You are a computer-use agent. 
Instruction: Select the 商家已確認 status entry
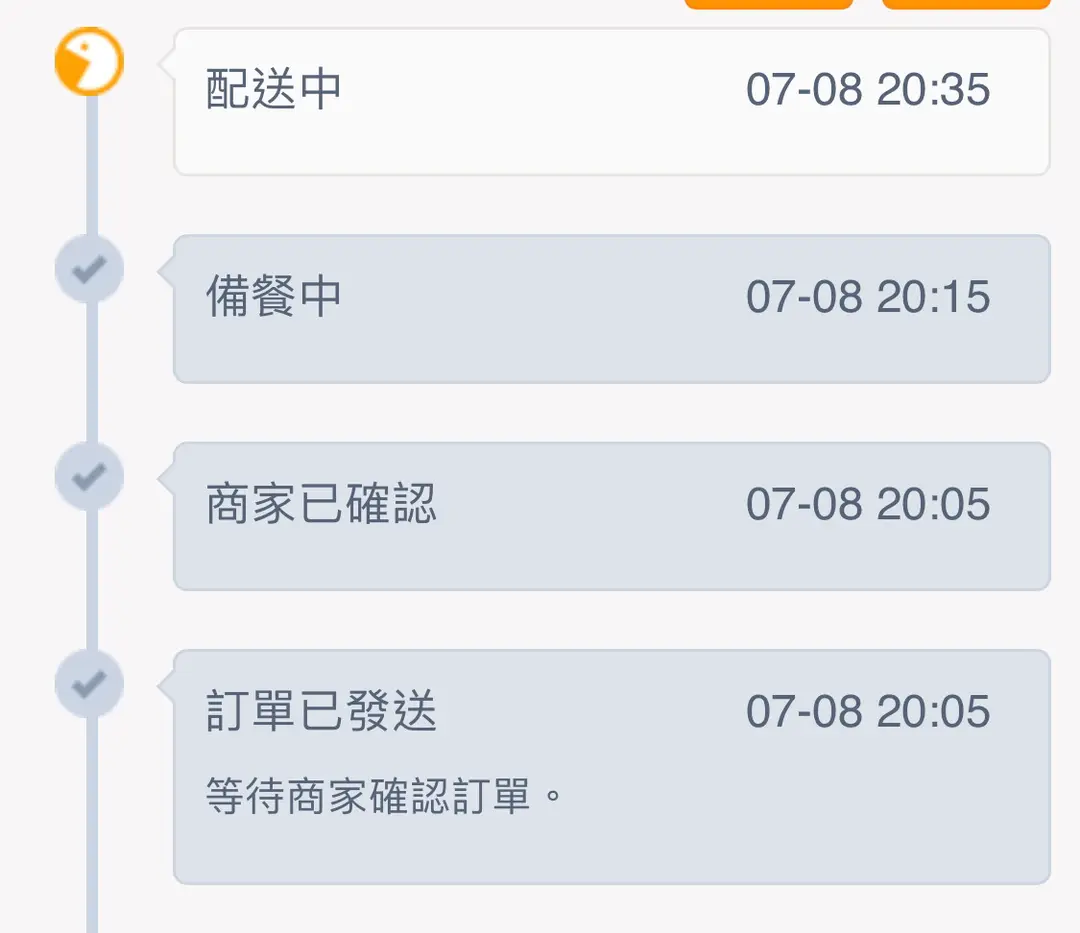coord(611,516)
